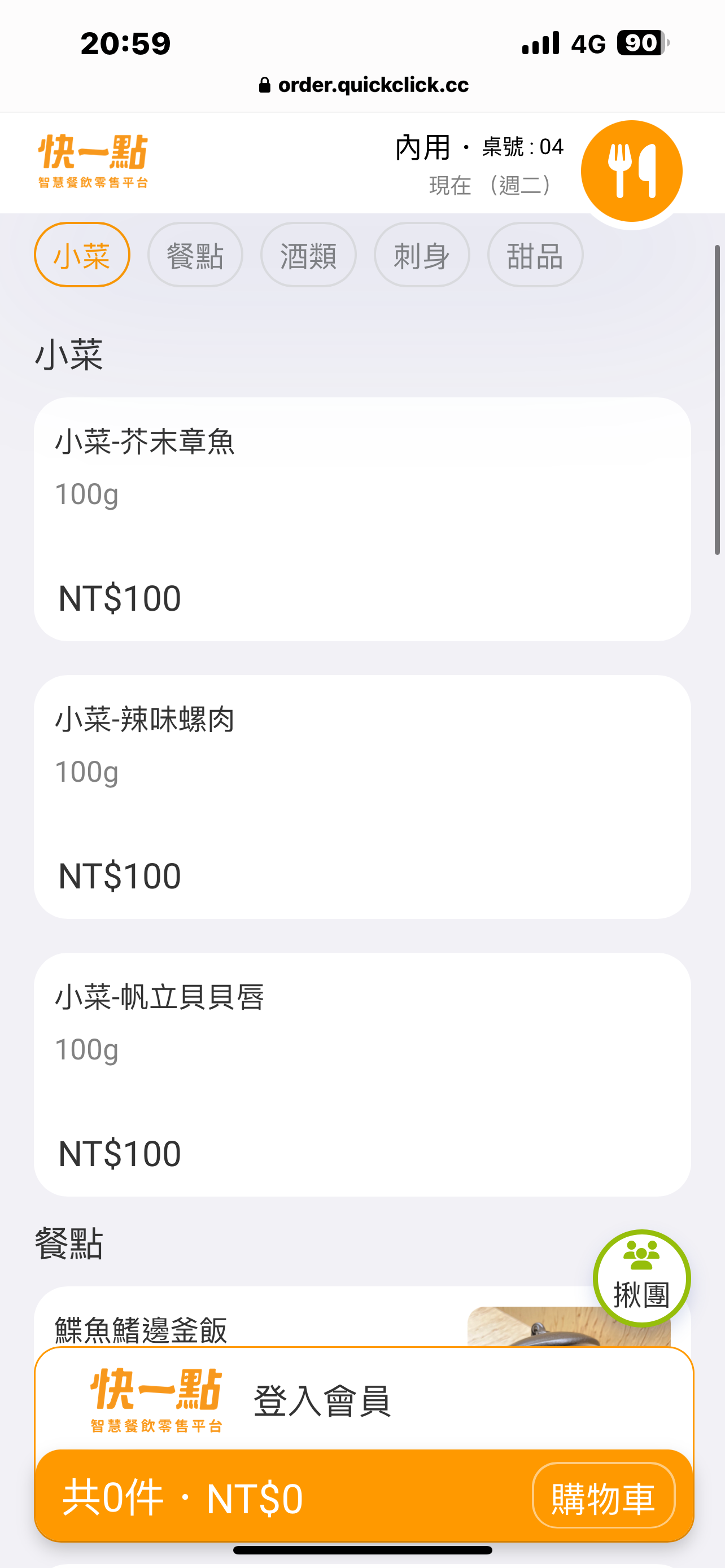This screenshot has width=725, height=1568.
Task: Tap 登入會員 to log in
Action: (x=321, y=1400)
